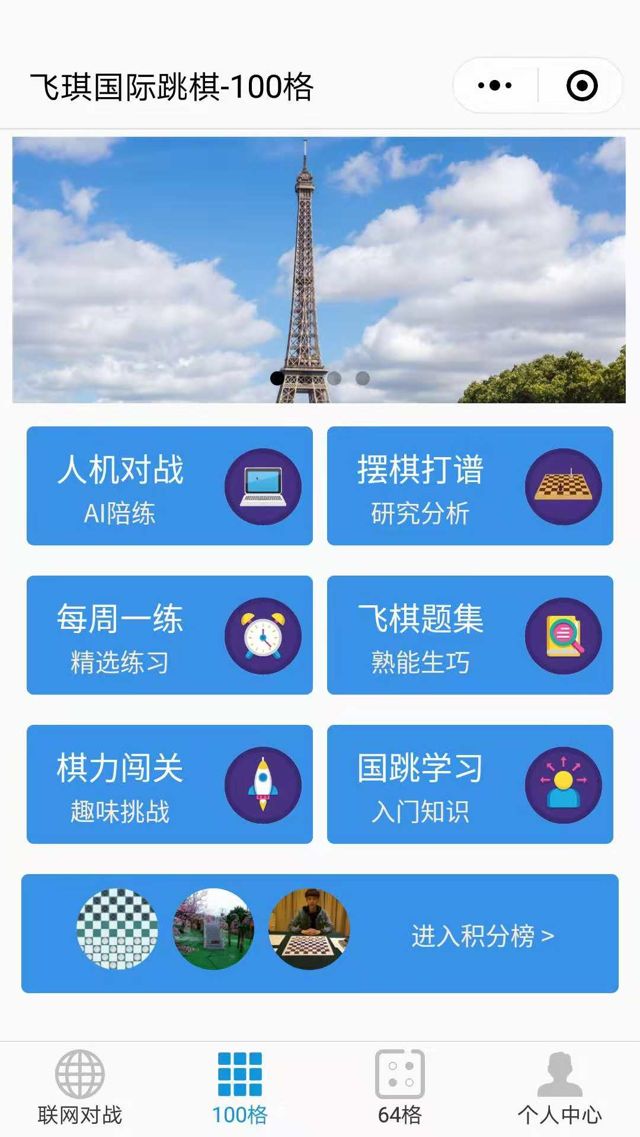Open 每周一练 weekly practice
The image size is (640, 1137).
tap(169, 635)
